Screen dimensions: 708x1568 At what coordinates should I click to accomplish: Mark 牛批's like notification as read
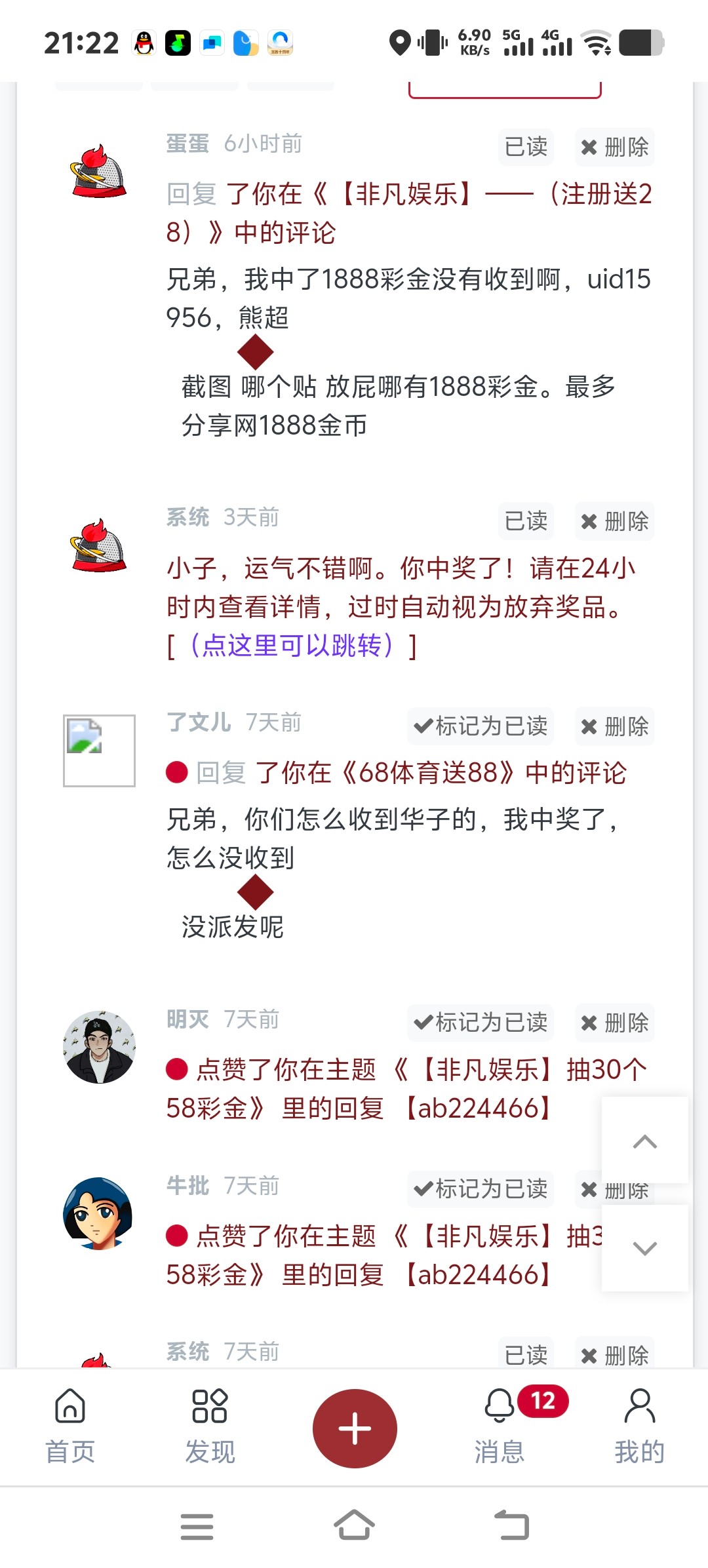[x=481, y=1189]
